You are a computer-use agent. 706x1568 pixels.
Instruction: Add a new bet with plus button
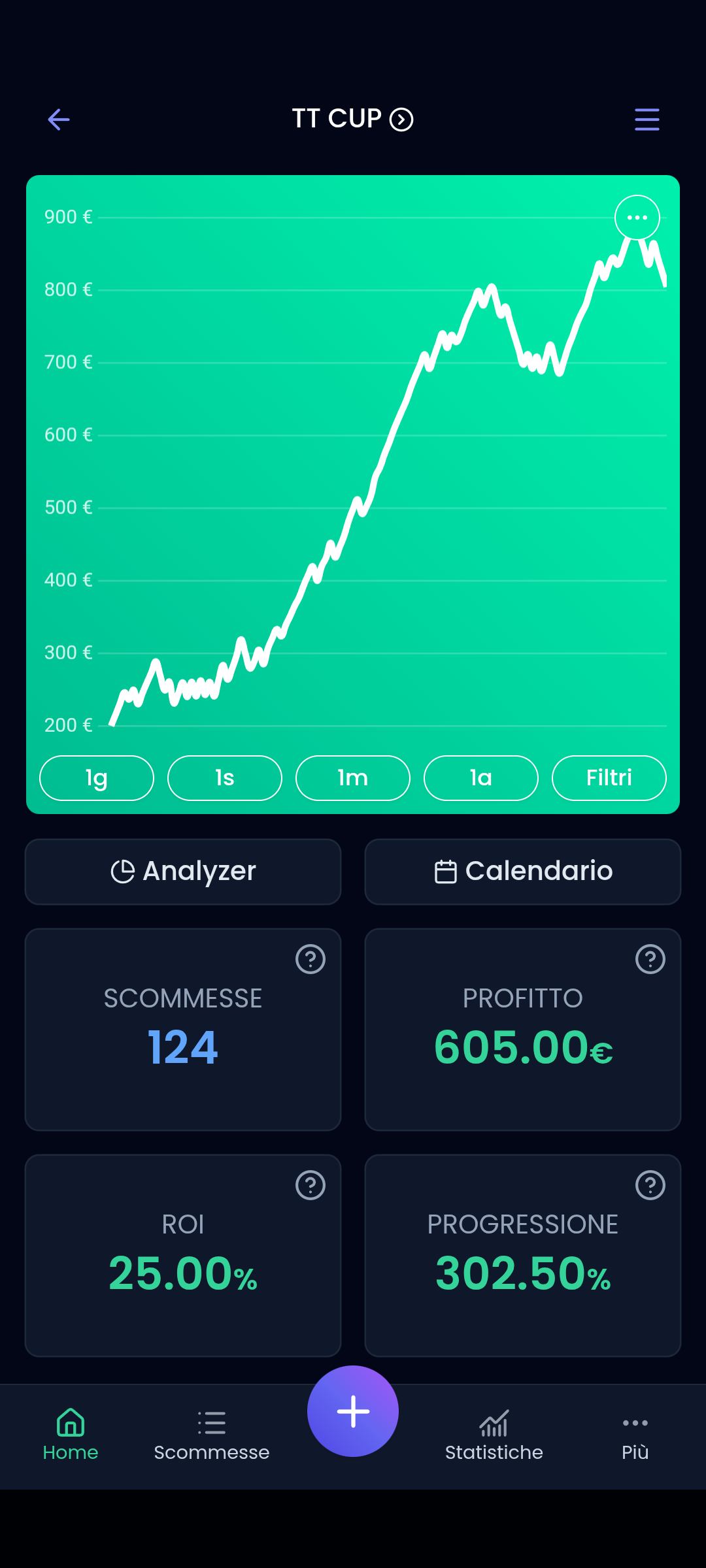tap(353, 1411)
